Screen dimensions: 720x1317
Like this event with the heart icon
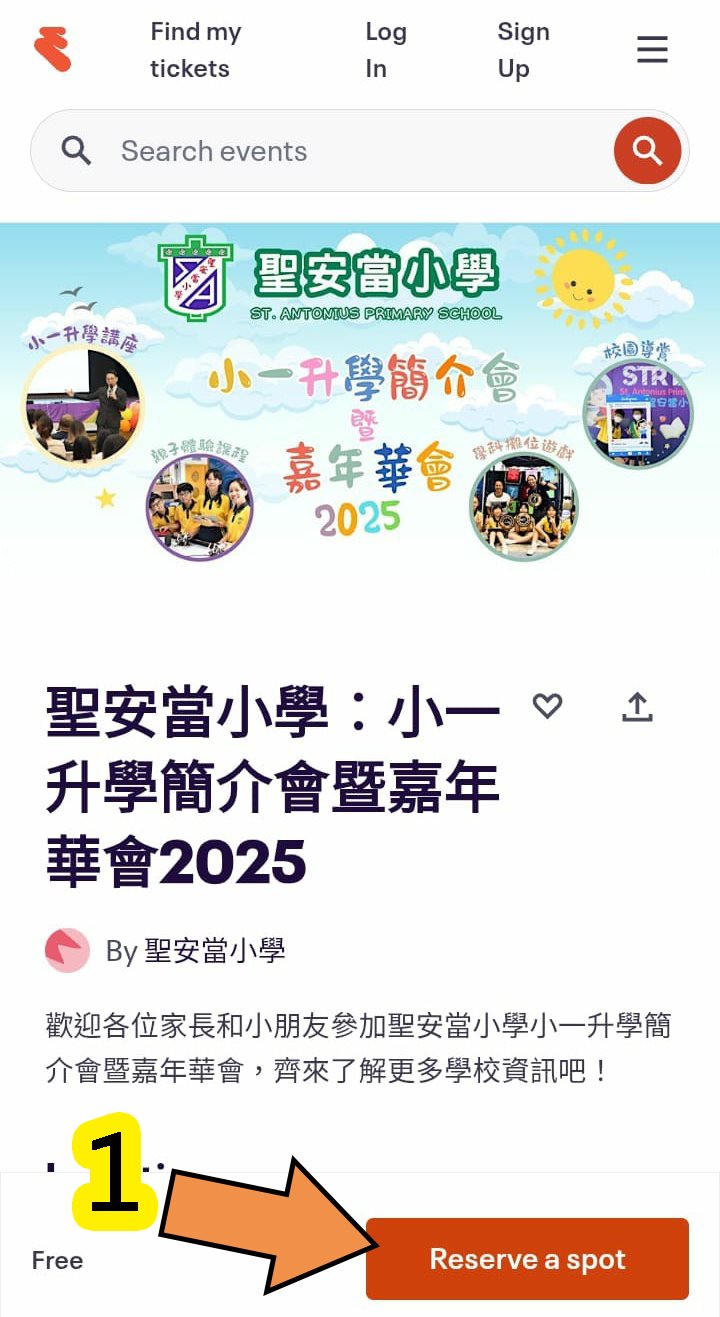pyautogui.click(x=547, y=706)
